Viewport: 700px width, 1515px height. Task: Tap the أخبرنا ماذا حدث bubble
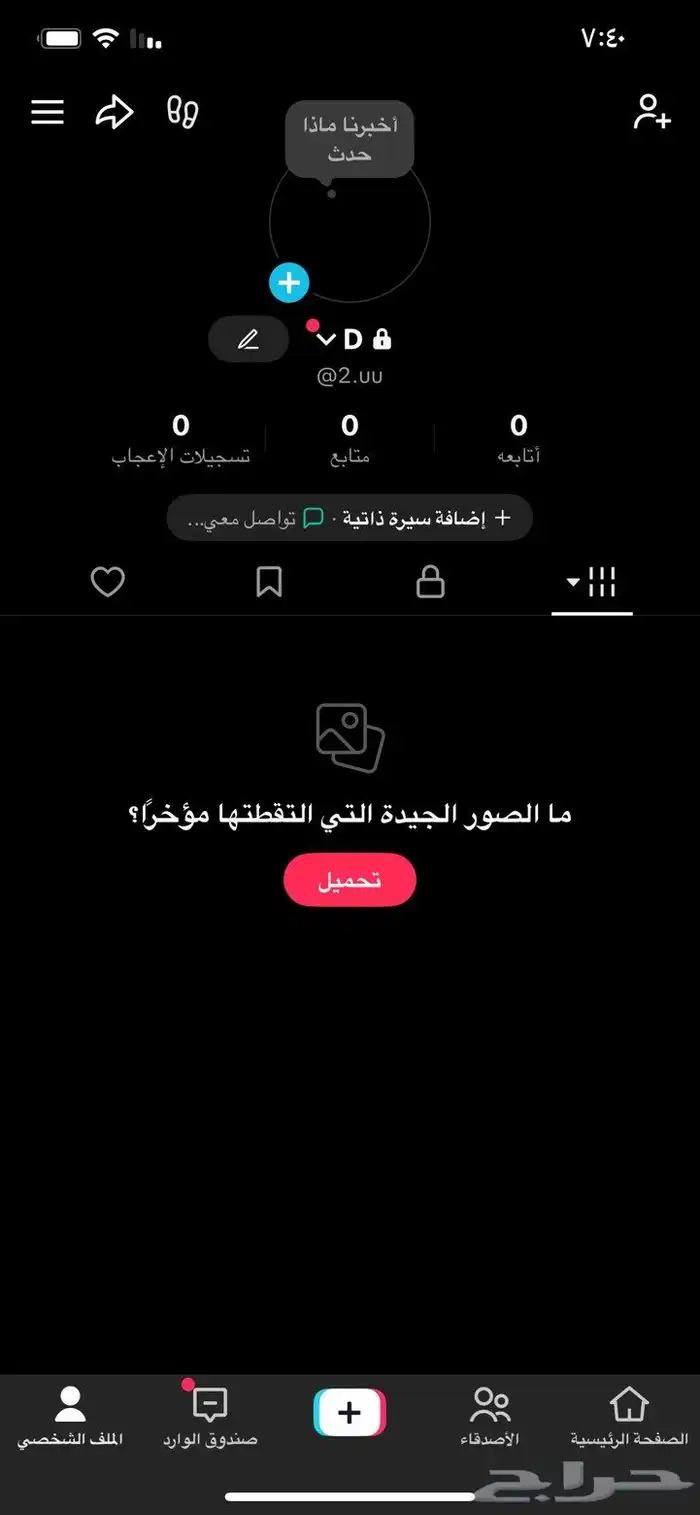(x=349, y=141)
